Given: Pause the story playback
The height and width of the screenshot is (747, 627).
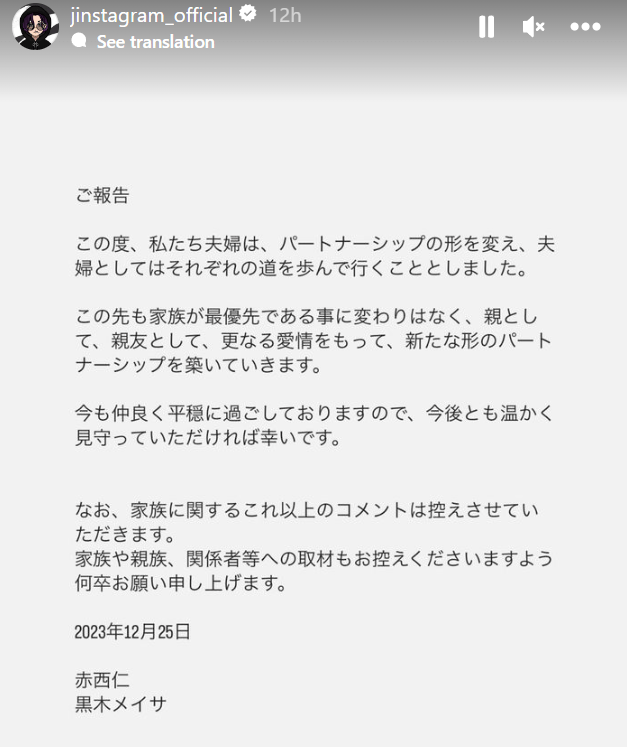Looking at the screenshot, I should pos(486,27).
